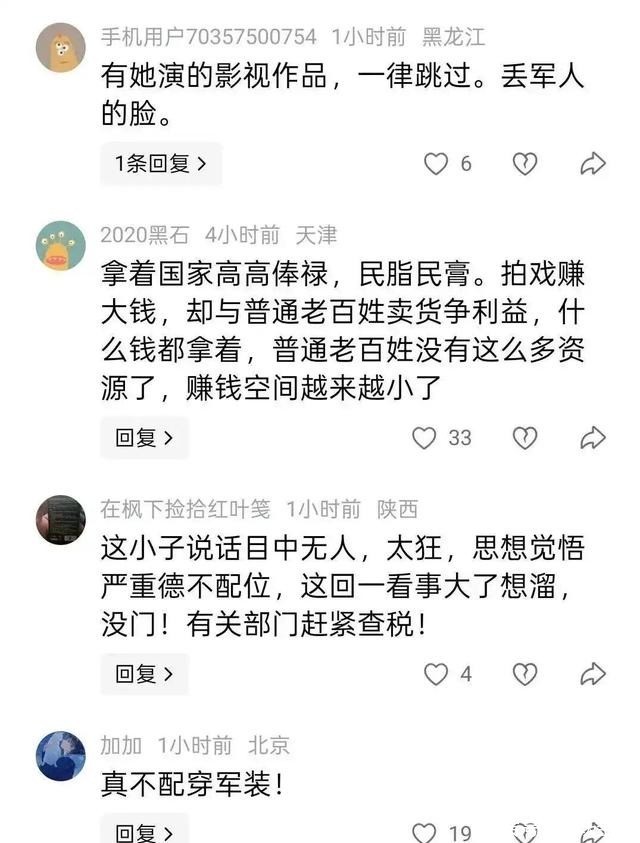
Task: Open 加加's profile avatar
Action: pos(61,756)
